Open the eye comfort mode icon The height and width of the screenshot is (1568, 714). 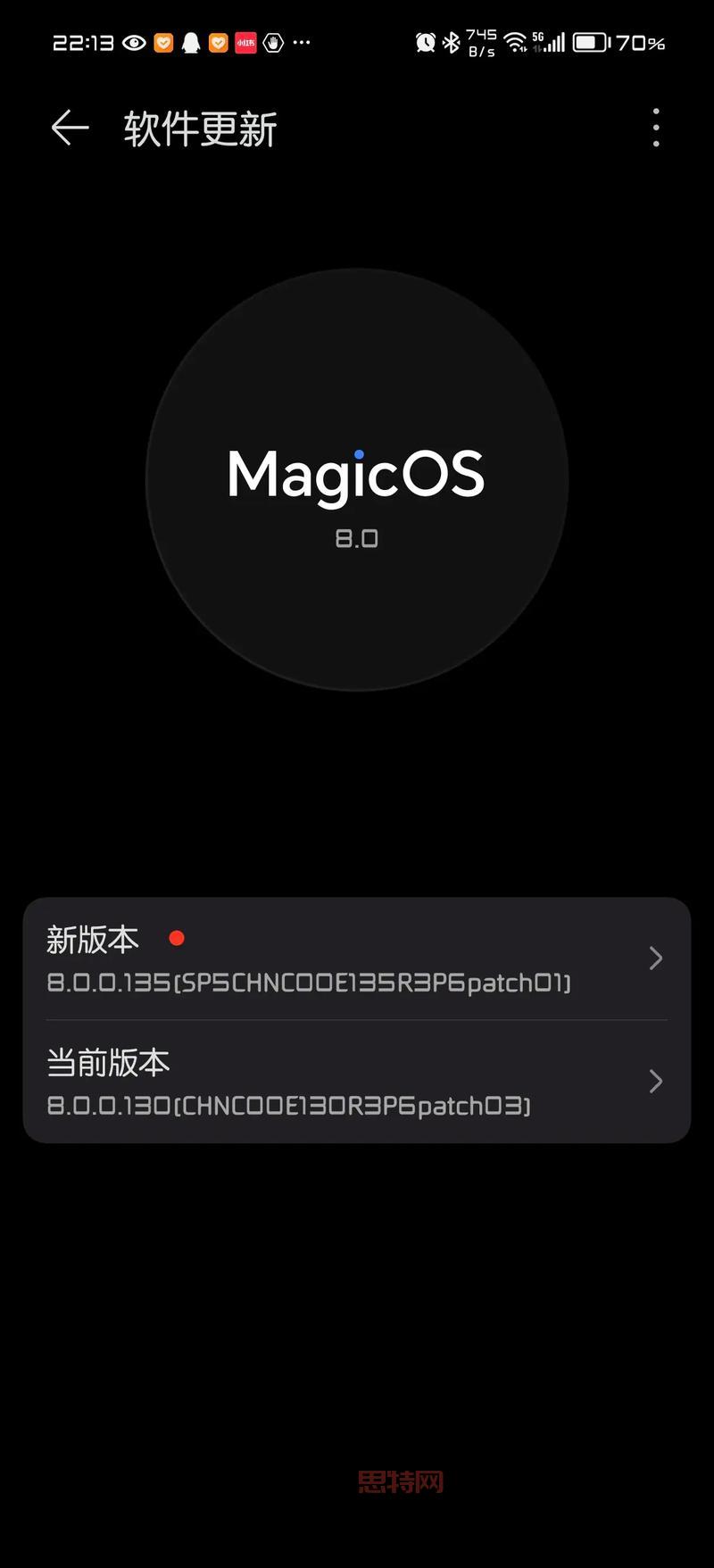[x=136, y=43]
